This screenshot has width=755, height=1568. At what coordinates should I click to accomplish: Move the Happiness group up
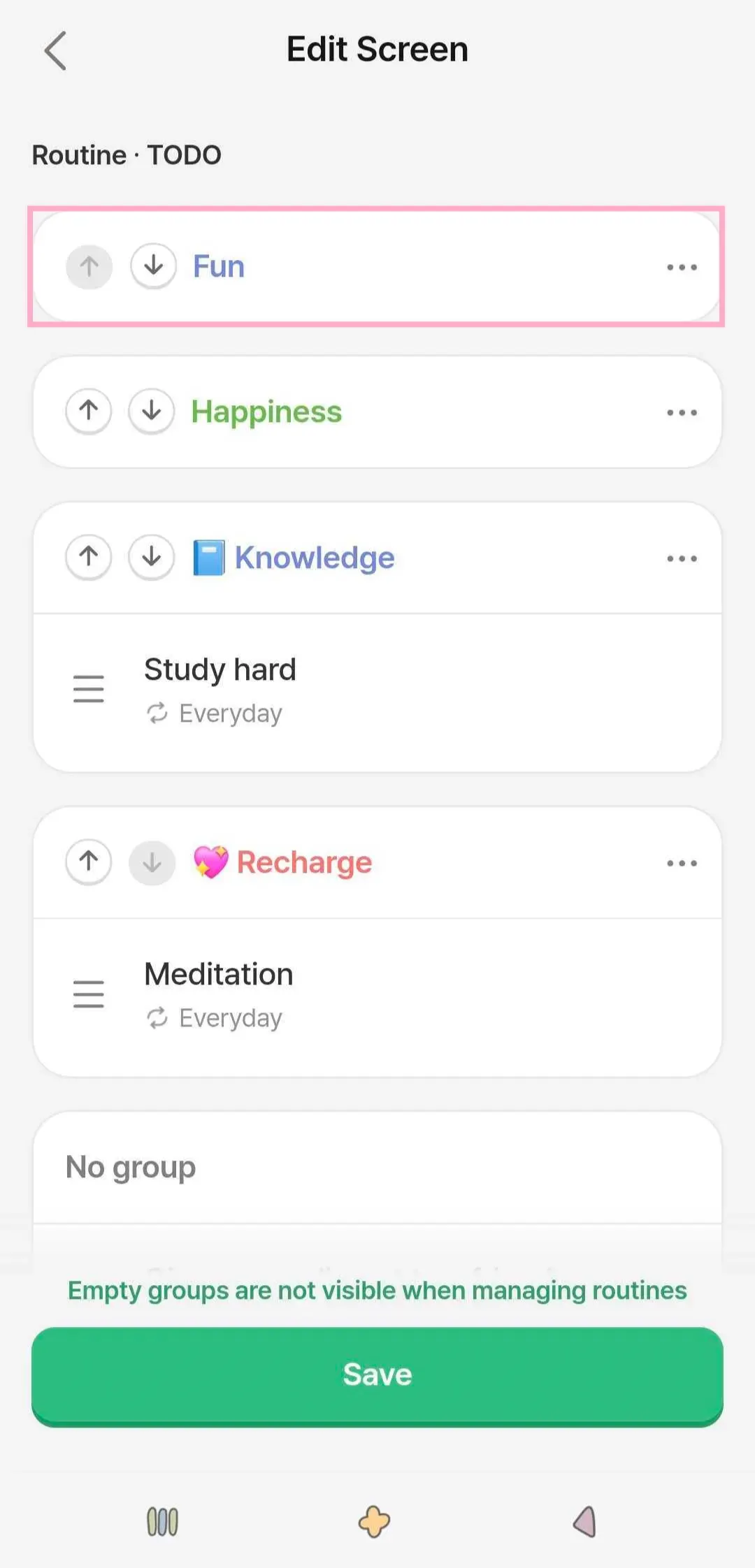click(88, 411)
